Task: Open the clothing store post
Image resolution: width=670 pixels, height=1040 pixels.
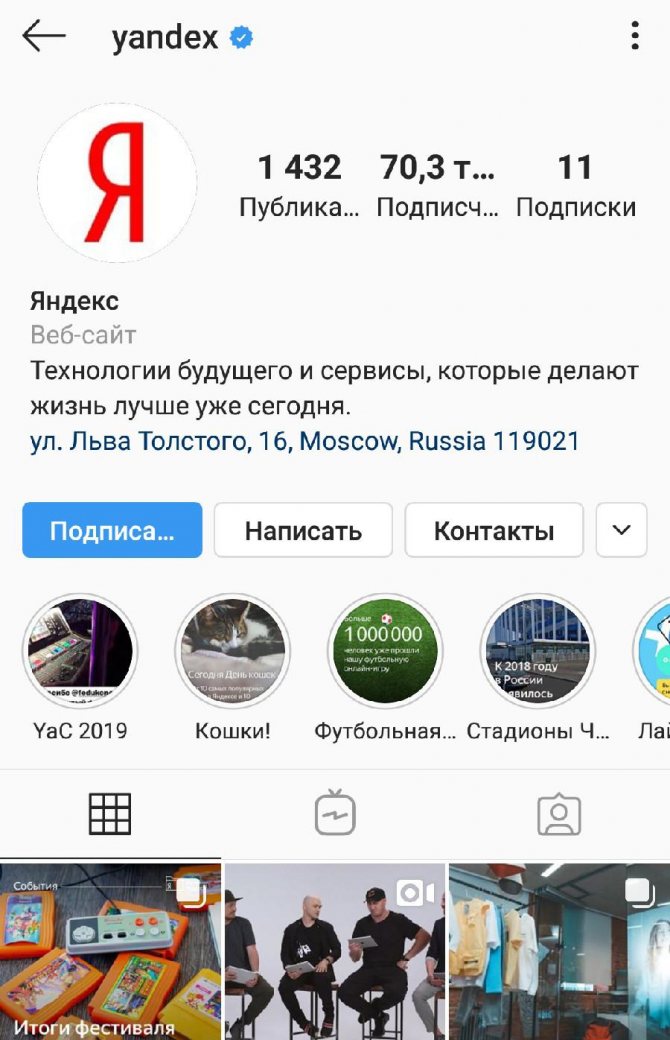Action: [559, 952]
